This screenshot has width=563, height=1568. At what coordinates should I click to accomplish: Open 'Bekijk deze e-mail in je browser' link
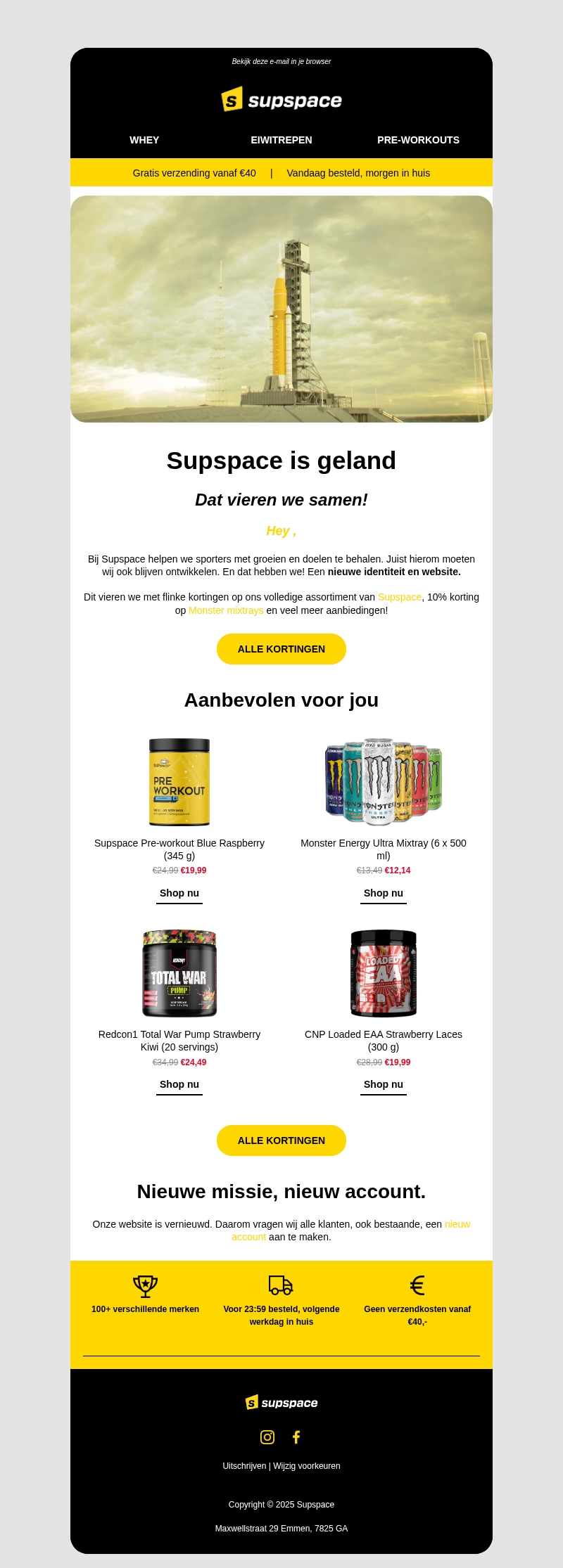pos(281,62)
